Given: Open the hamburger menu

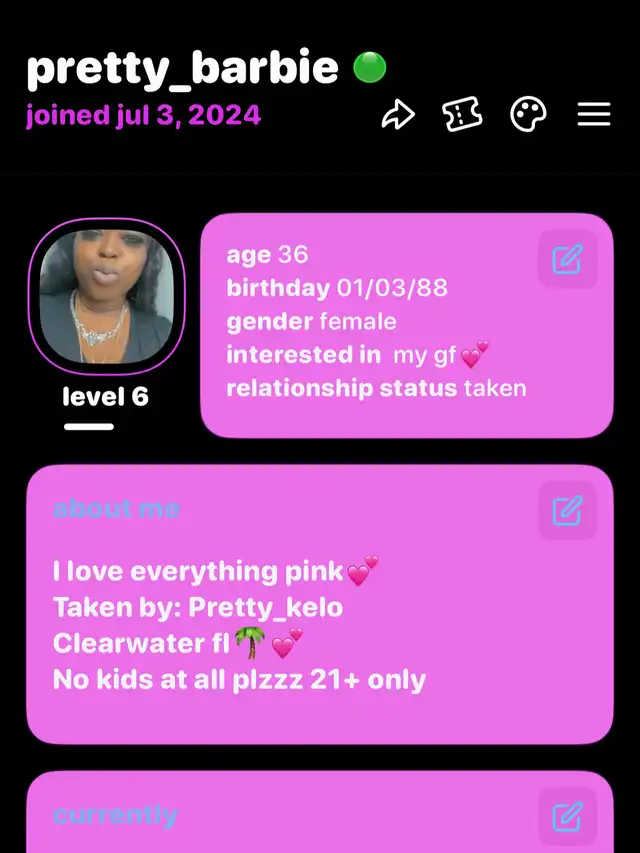Looking at the screenshot, I should click(593, 116).
